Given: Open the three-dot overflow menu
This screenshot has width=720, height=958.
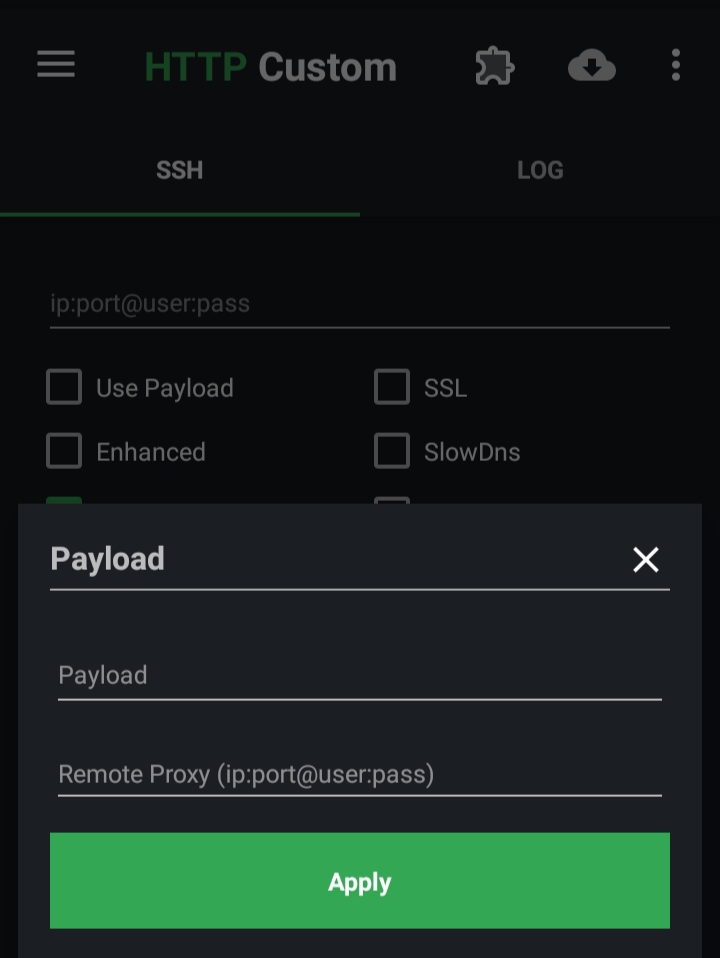Looking at the screenshot, I should [676, 66].
